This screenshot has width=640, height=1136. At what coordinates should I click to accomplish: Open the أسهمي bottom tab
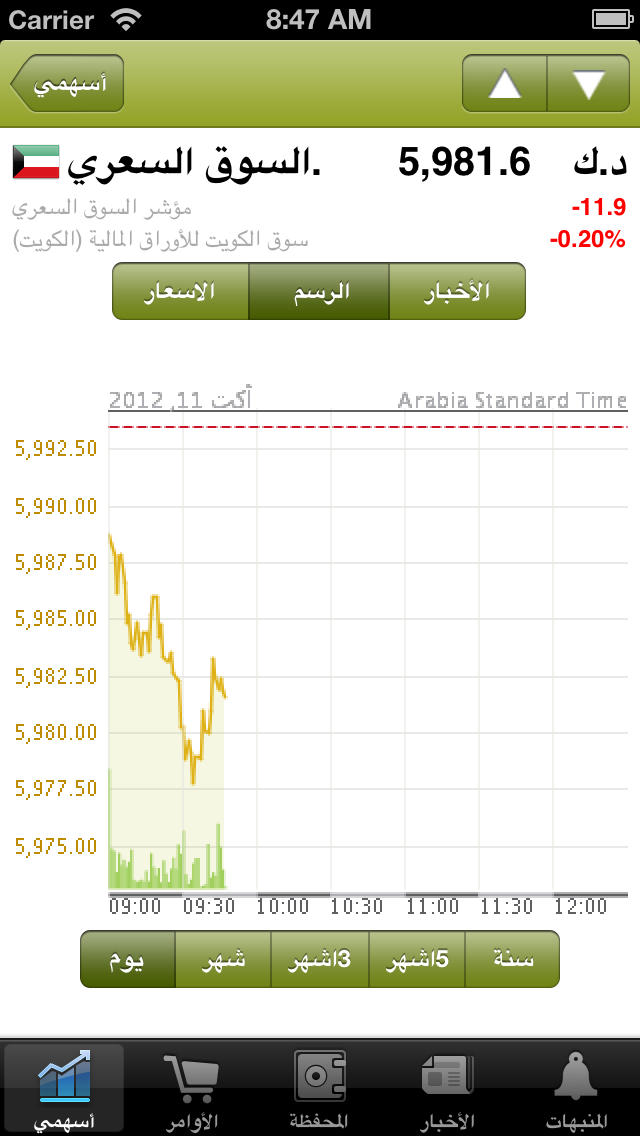click(65, 1089)
